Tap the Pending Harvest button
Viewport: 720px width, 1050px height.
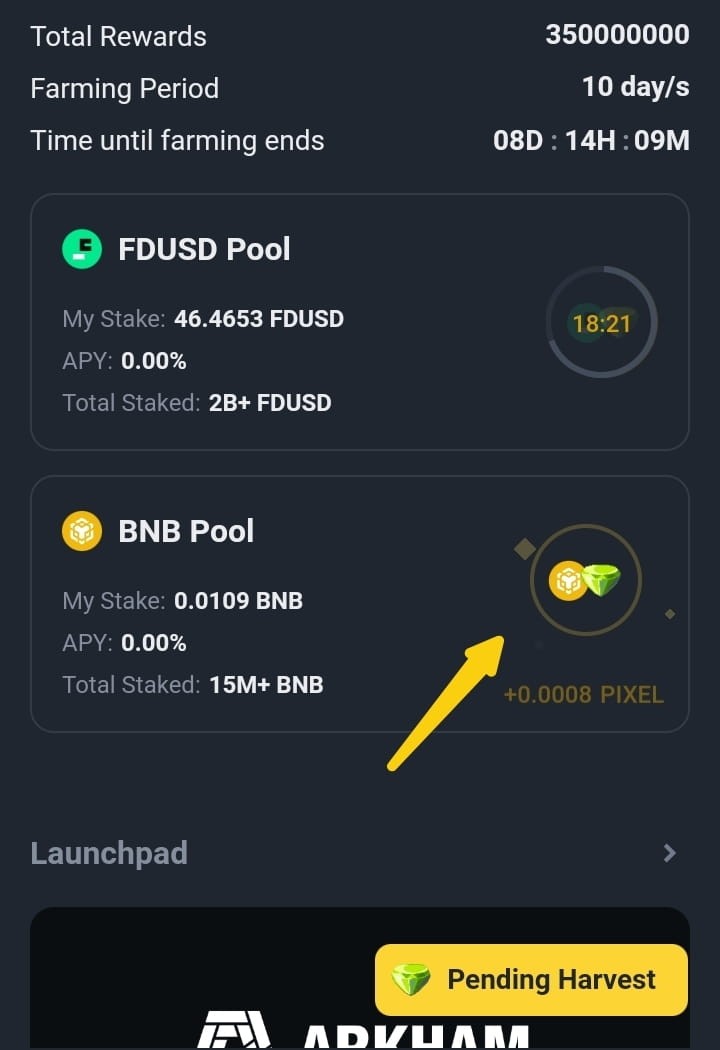pos(531,980)
